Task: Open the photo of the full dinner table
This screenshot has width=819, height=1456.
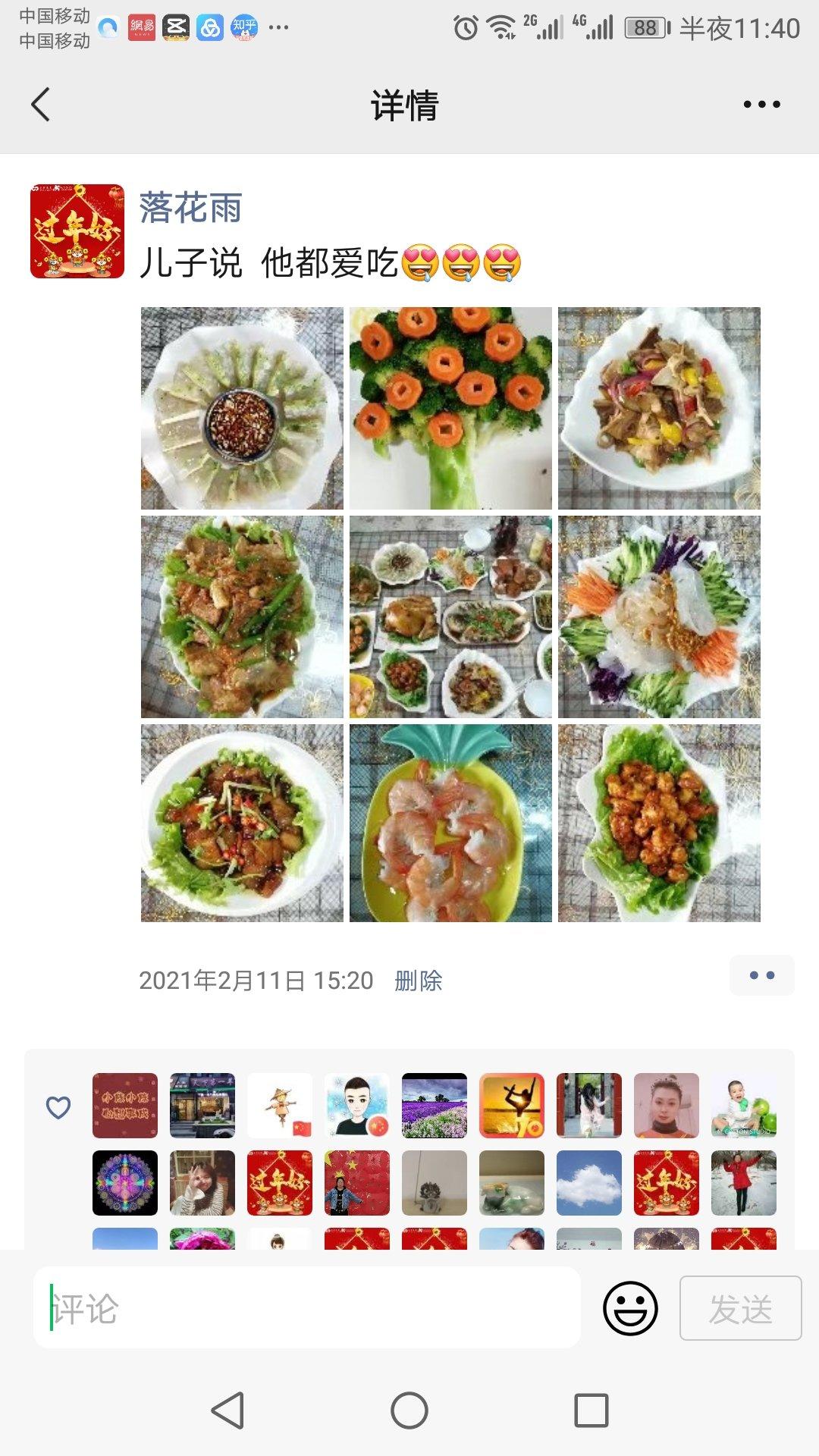Action: tap(450, 617)
